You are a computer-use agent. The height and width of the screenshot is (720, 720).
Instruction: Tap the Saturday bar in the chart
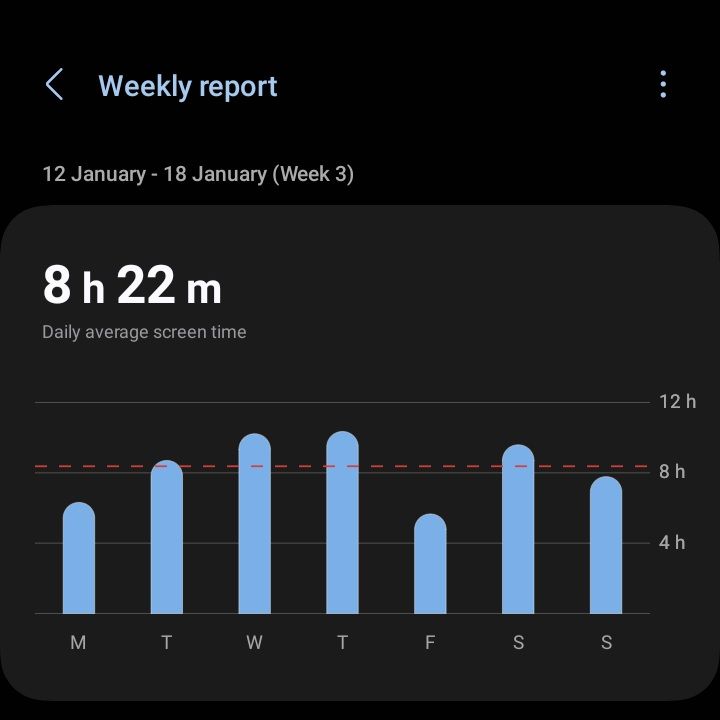pyautogui.click(x=518, y=530)
